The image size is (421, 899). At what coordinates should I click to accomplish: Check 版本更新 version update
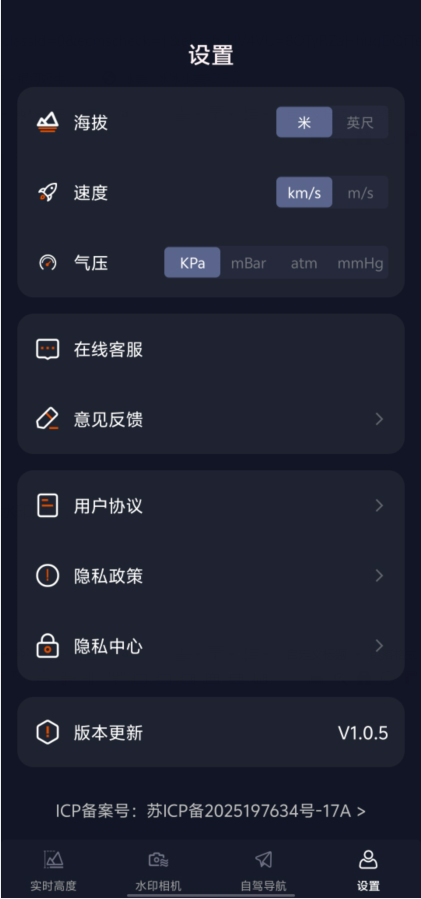pos(210,732)
